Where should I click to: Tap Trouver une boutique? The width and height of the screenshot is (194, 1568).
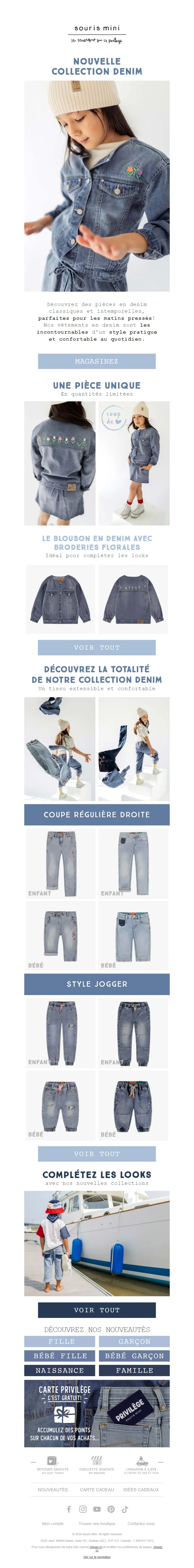[x=97, y=1524]
